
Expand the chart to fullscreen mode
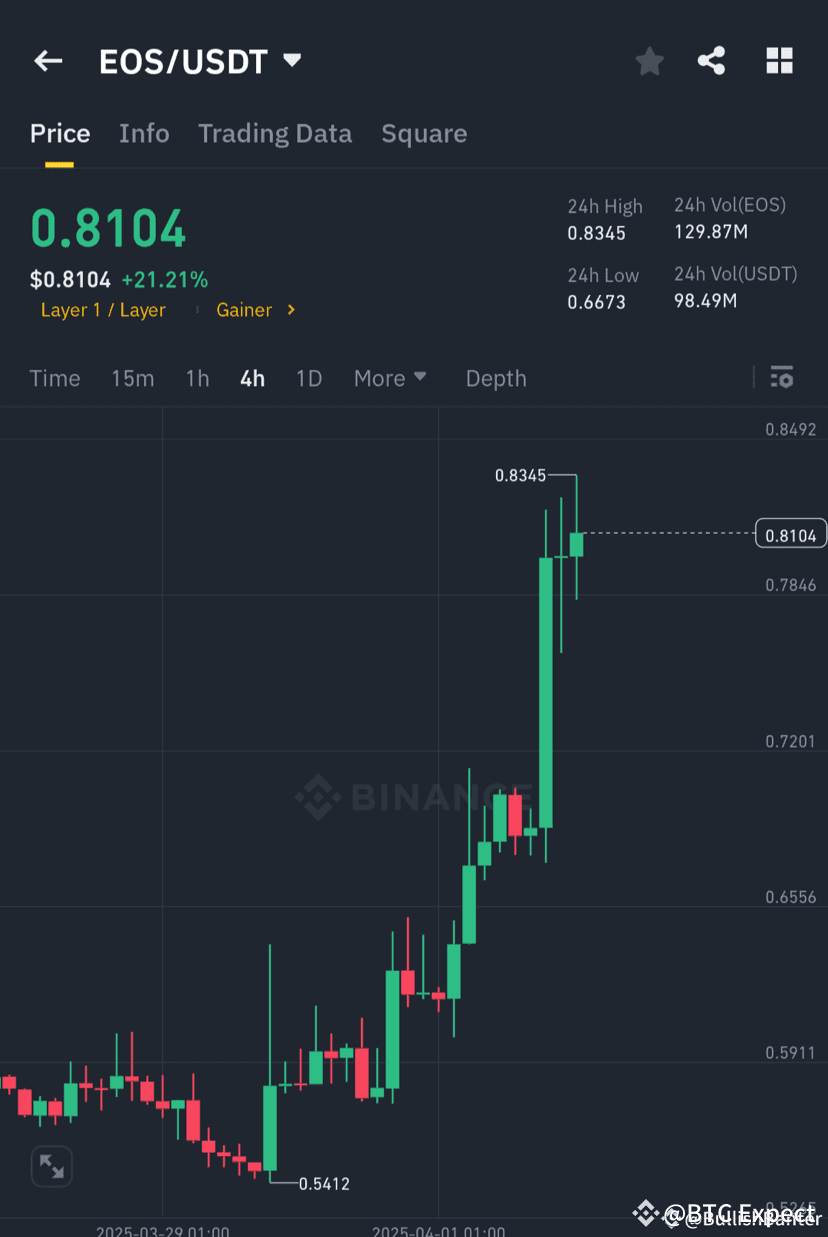coord(51,1166)
